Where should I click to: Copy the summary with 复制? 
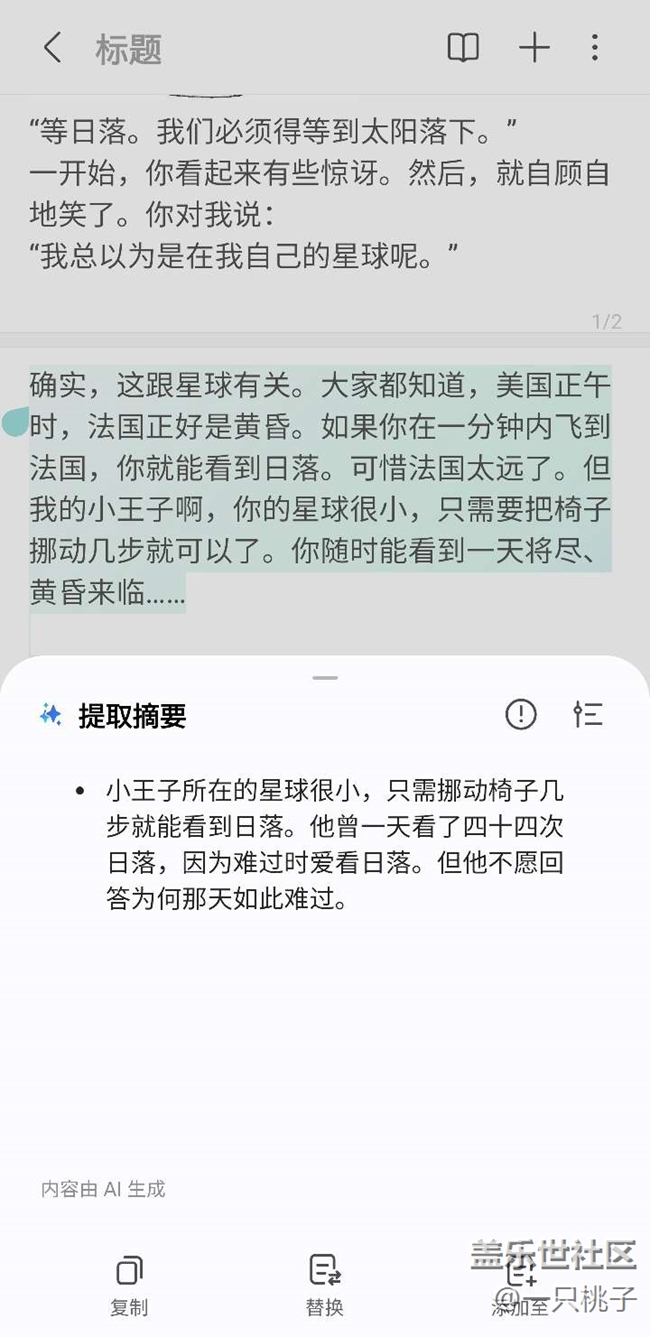point(129,1284)
